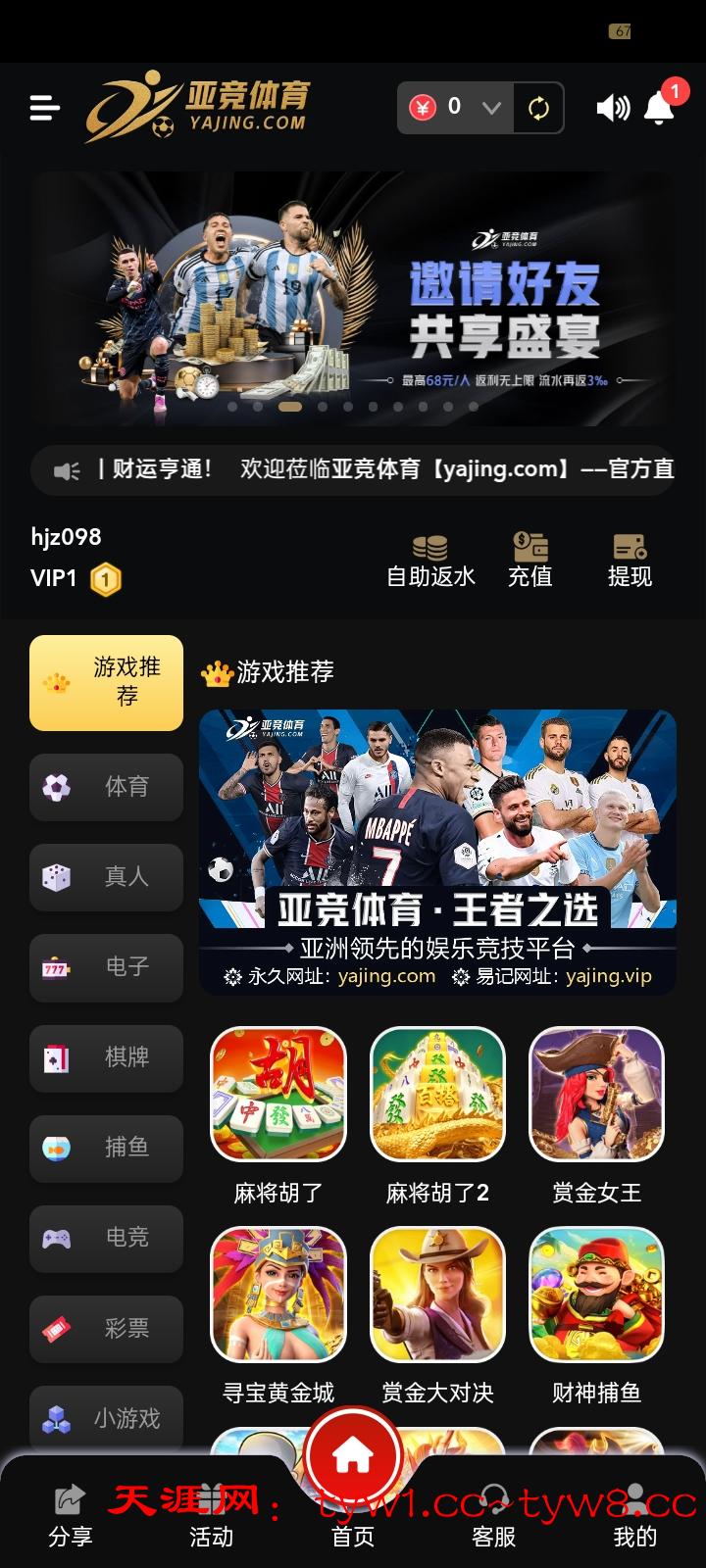Image resolution: width=706 pixels, height=1568 pixels.
Task: Mute the sound speaker icon
Action: 613,108
